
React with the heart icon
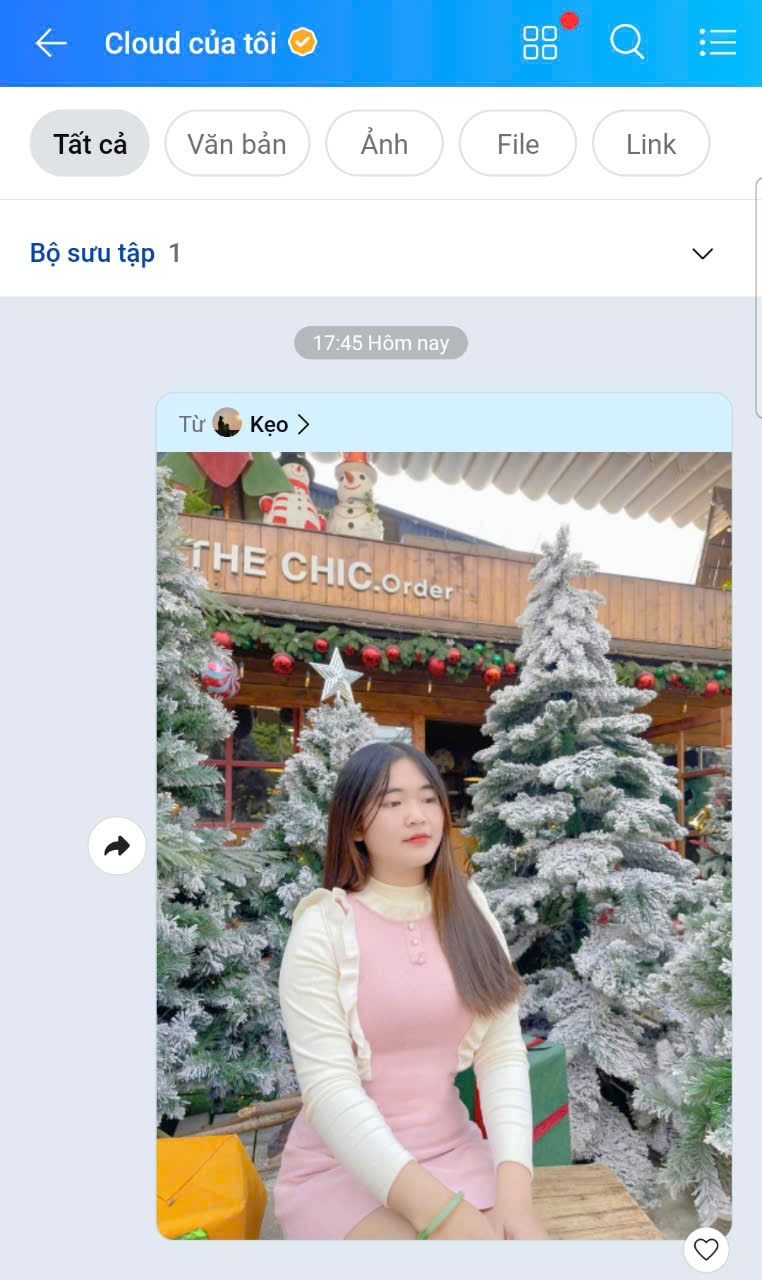point(706,1249)
